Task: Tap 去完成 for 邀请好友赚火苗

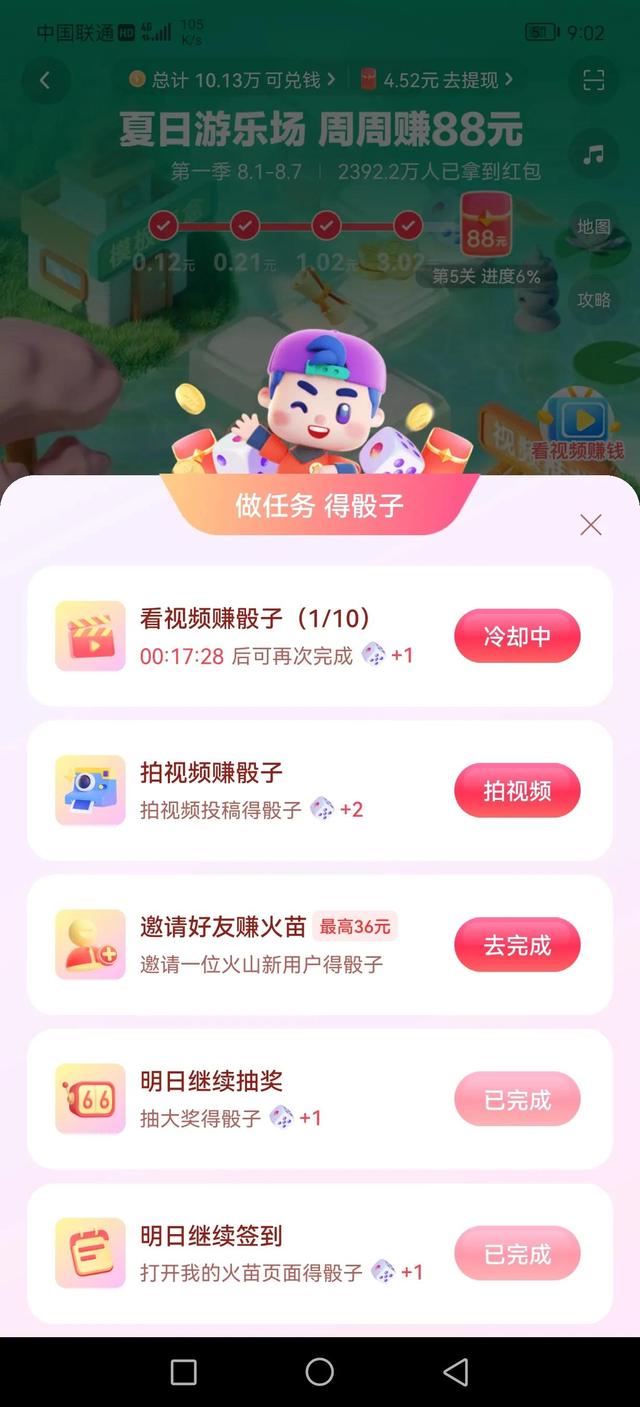Action: pyautogui.click(x=517, y=945)
